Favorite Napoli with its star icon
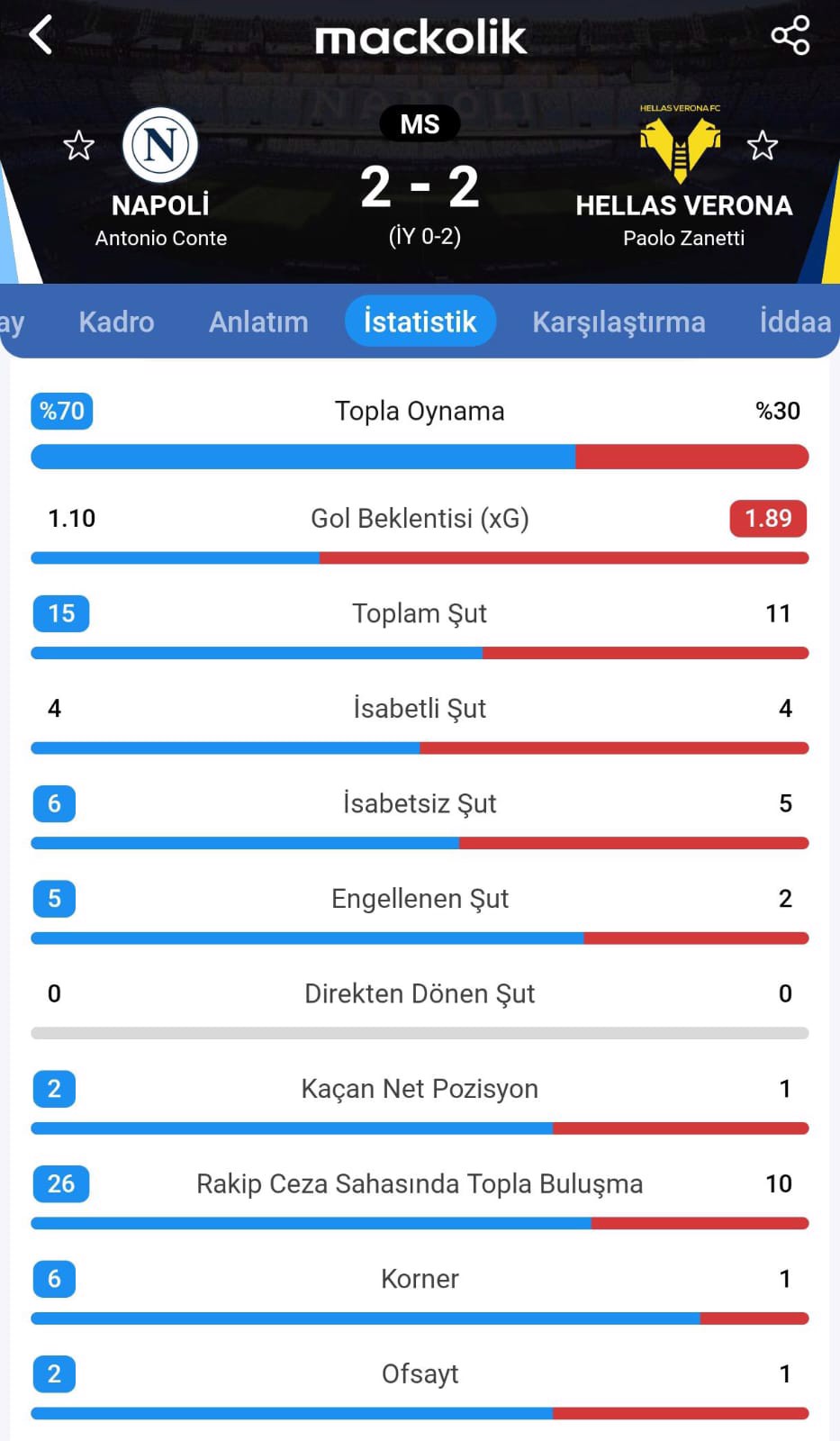This screenshot has height=1441, width=840. click(x=79, y=145)
